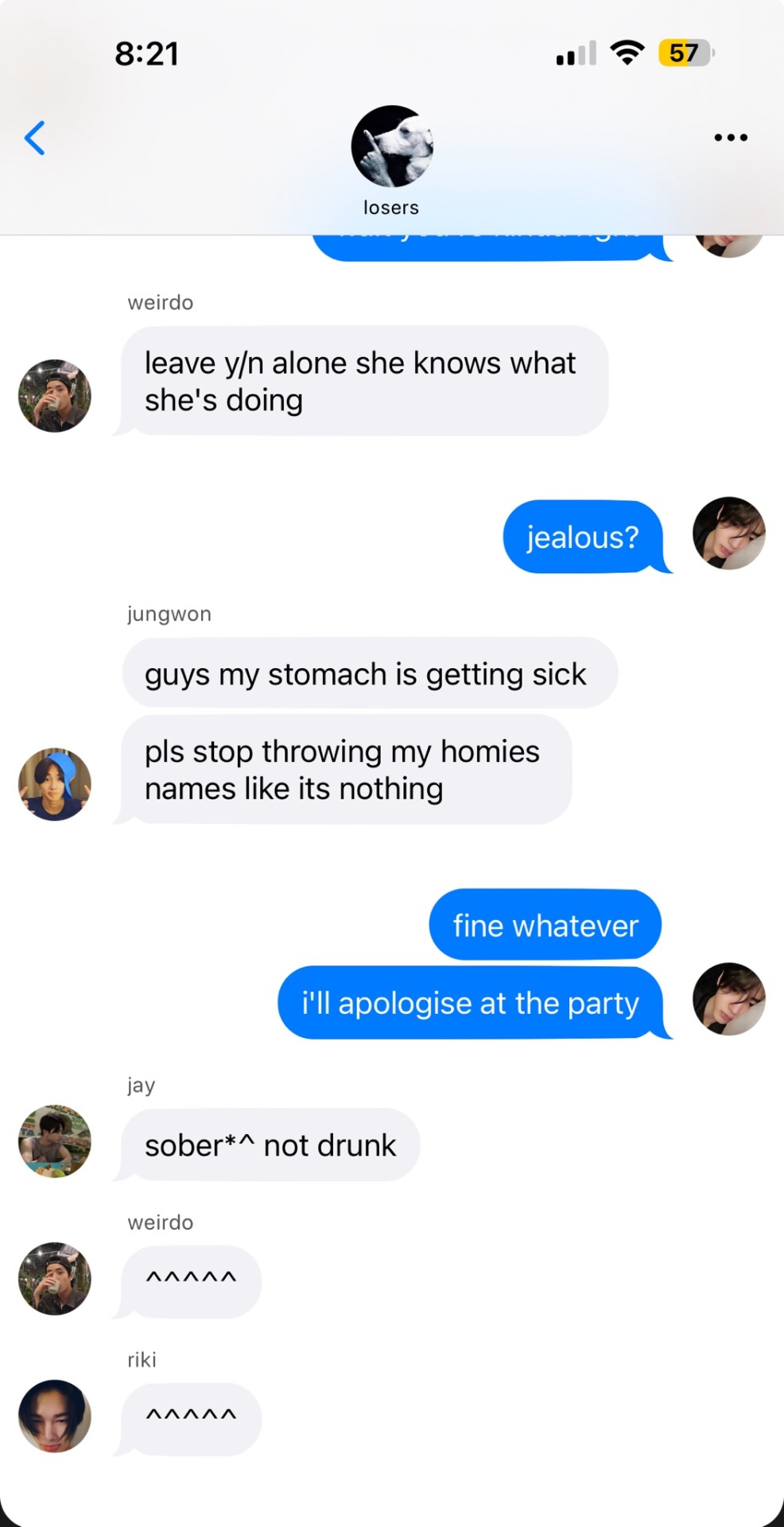The image size is (784, 1527).
Task: View jungwon's profile picture
Action: [55, 784]
